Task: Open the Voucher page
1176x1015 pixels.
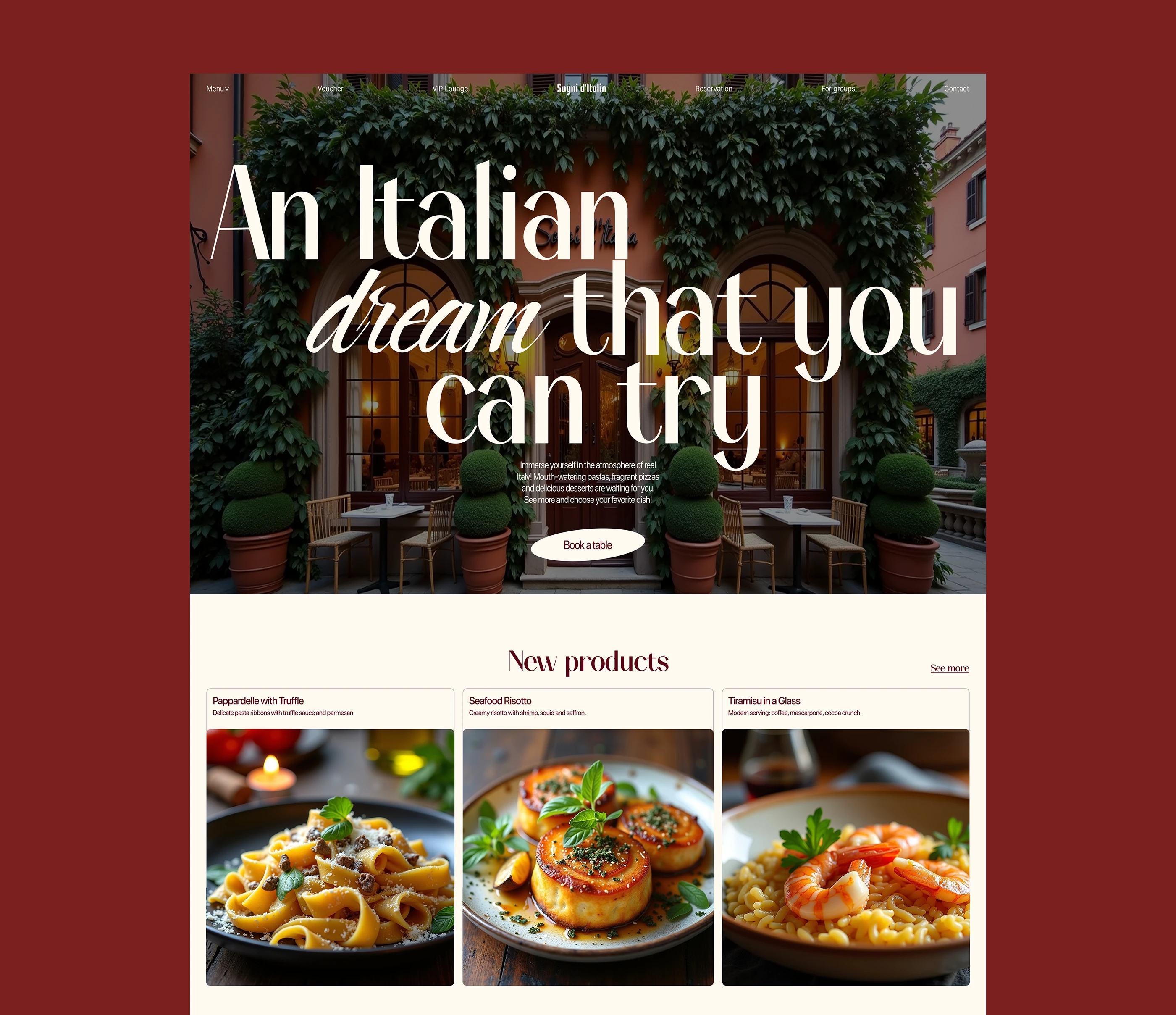Action: [330, 89]
